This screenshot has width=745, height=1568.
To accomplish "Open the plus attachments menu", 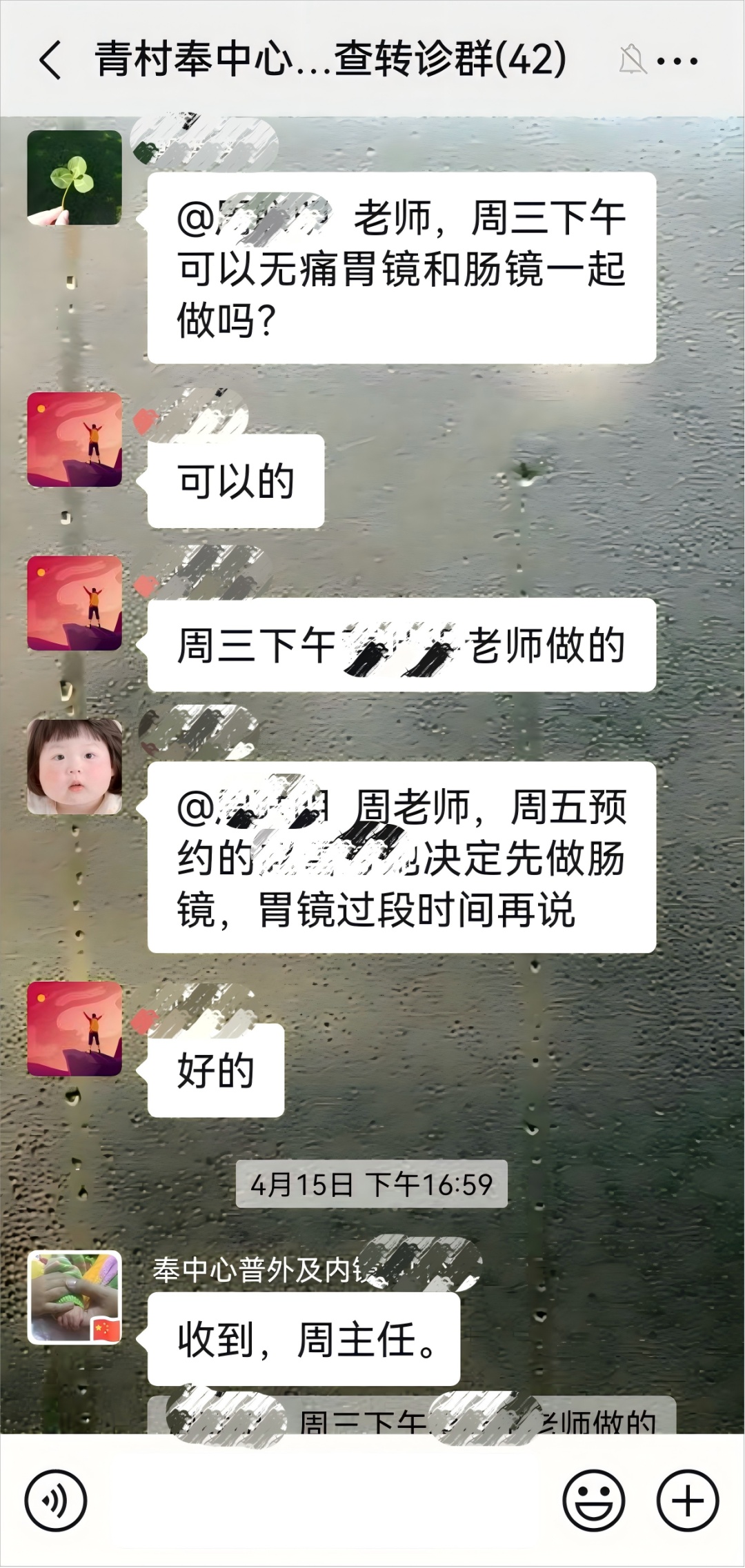I will click(687, 1500).
